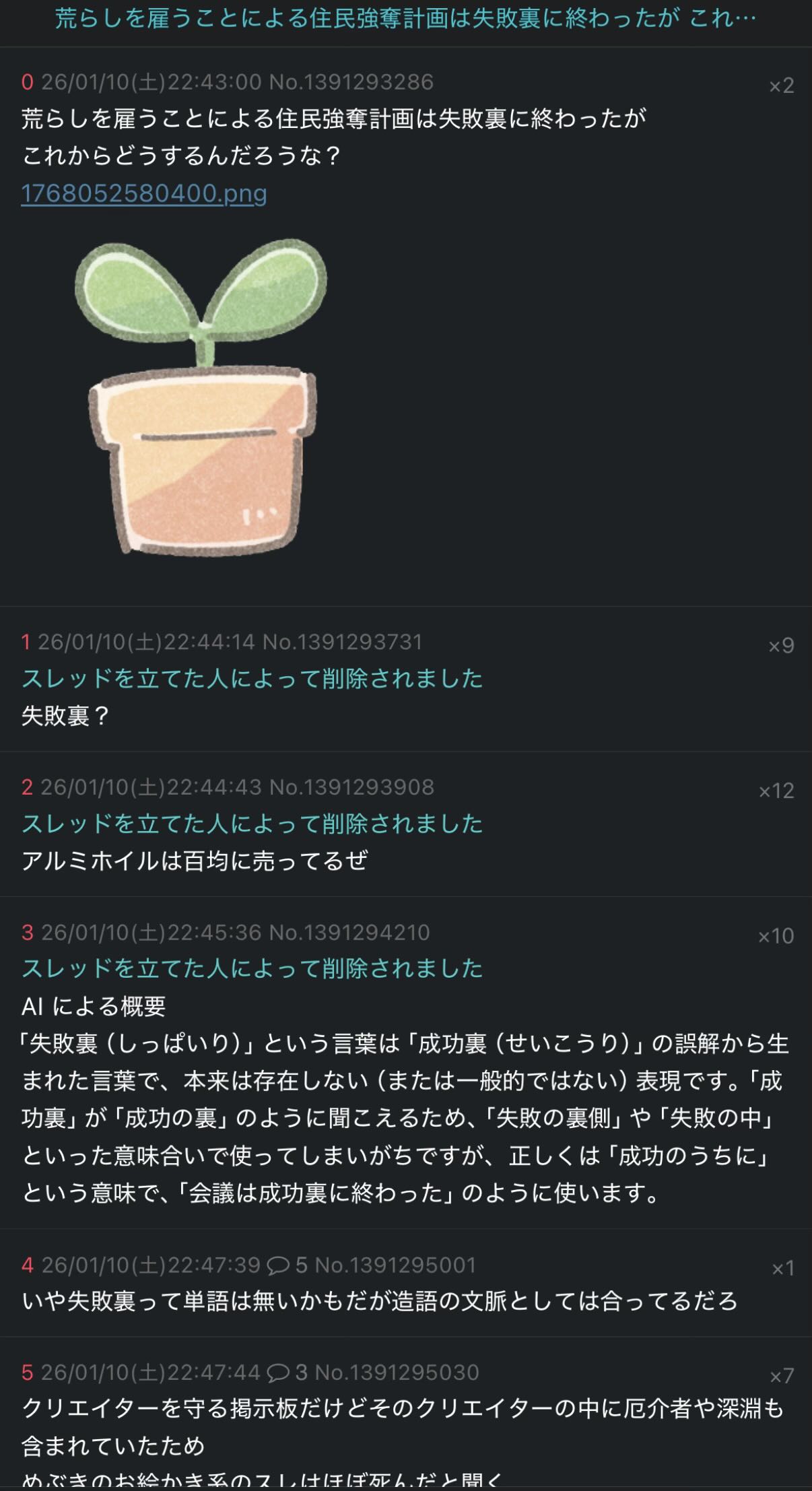Image resolution: width=812 pixels, height=1491 pixels.
Task: Tap post number No.1391295001
Action: tap(395, 1265)
